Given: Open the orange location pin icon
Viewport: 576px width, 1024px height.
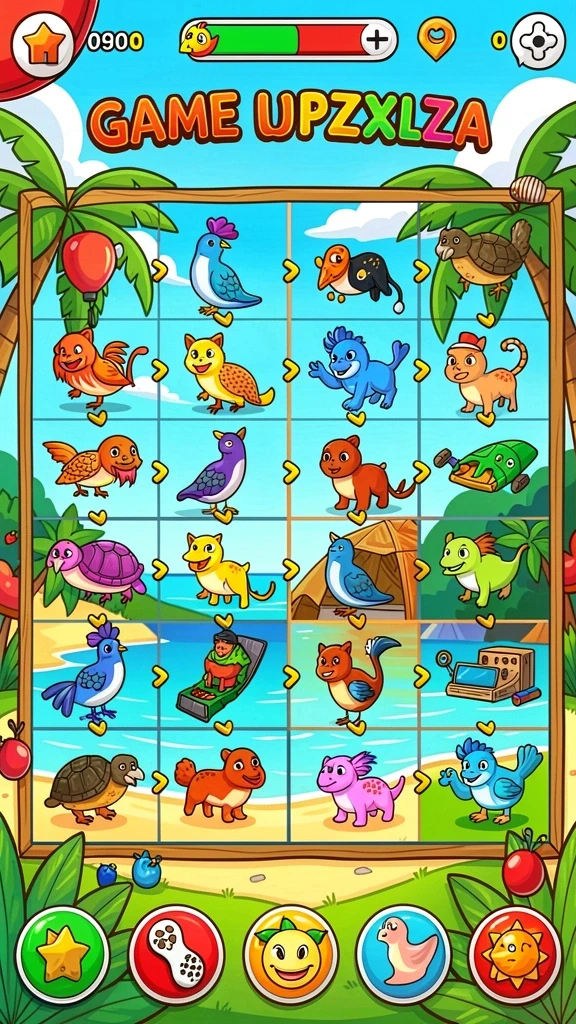Looking at the screenshot, I should coord(436,38).
